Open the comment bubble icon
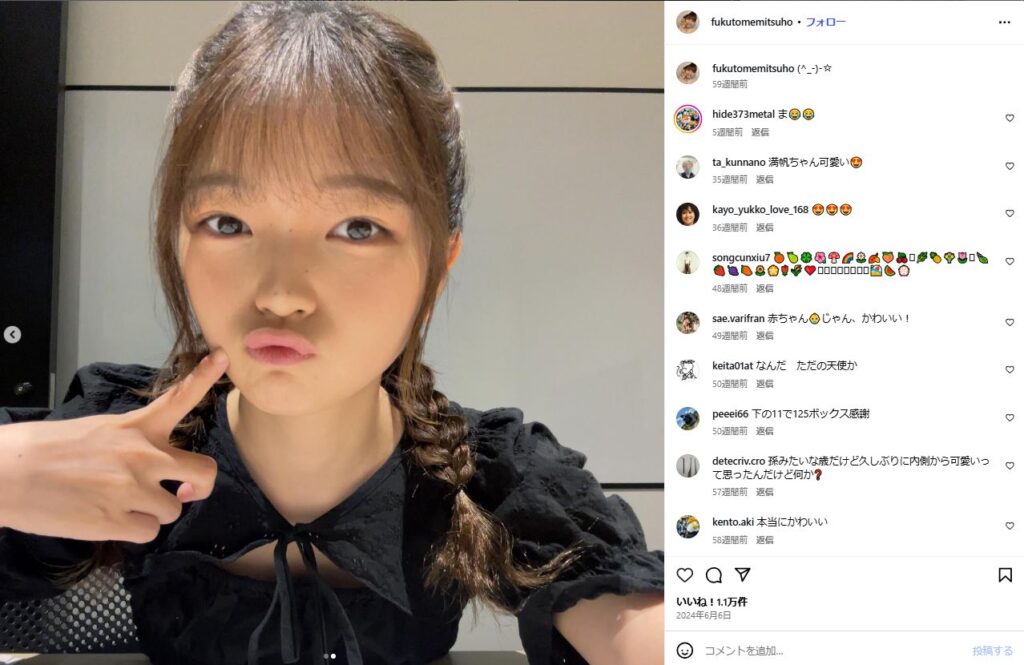 (x=714, y=575)
